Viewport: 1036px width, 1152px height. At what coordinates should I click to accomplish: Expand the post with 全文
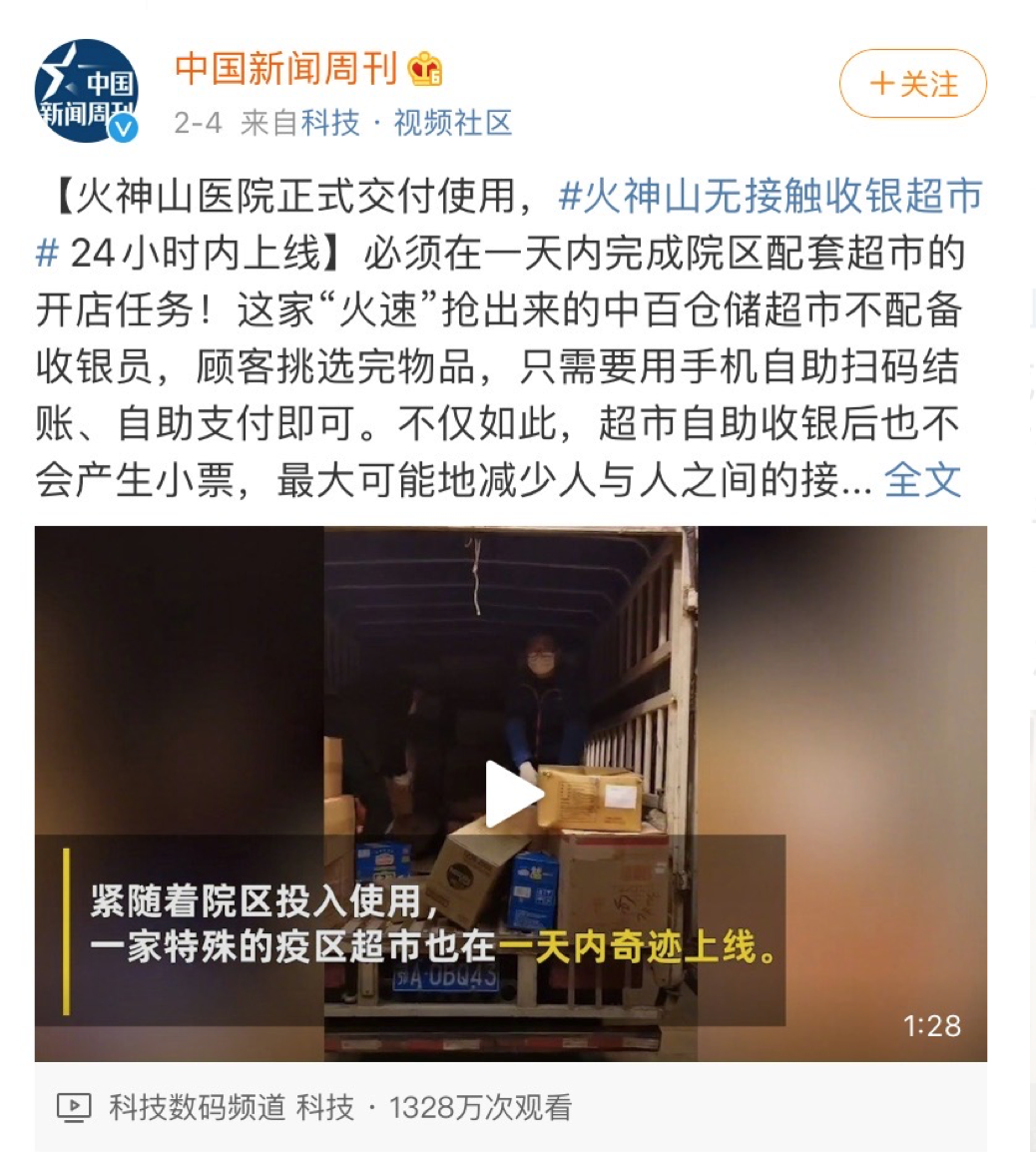tap(922, 480)
